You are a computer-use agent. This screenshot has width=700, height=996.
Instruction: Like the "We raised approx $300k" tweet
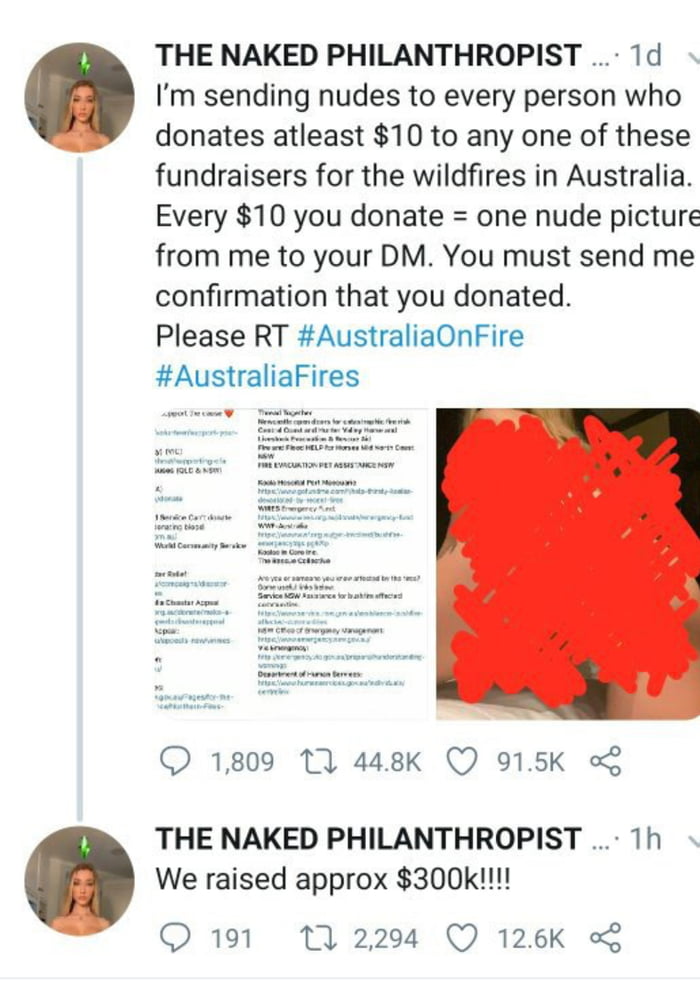[462, 938]
